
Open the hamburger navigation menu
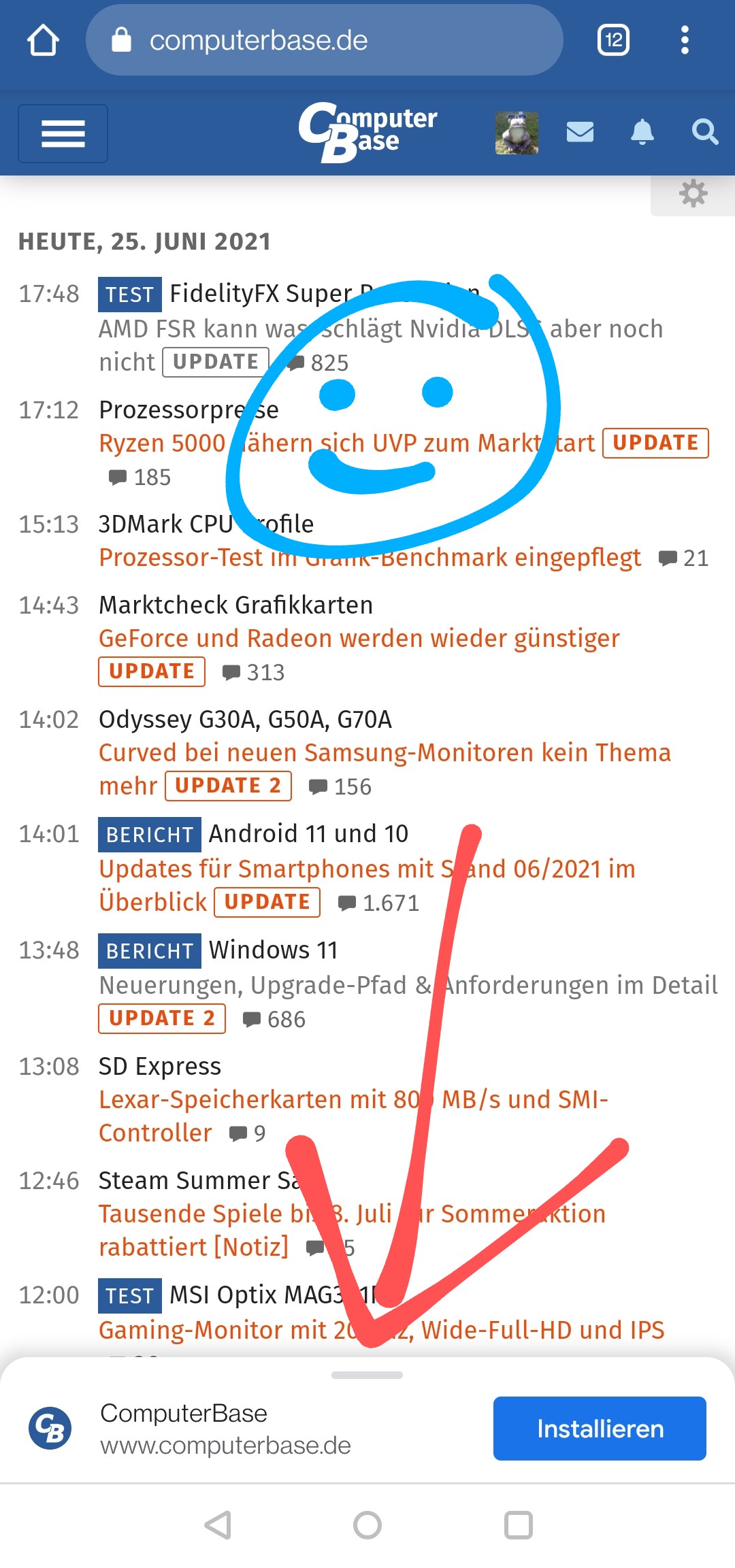pos(63,133)
